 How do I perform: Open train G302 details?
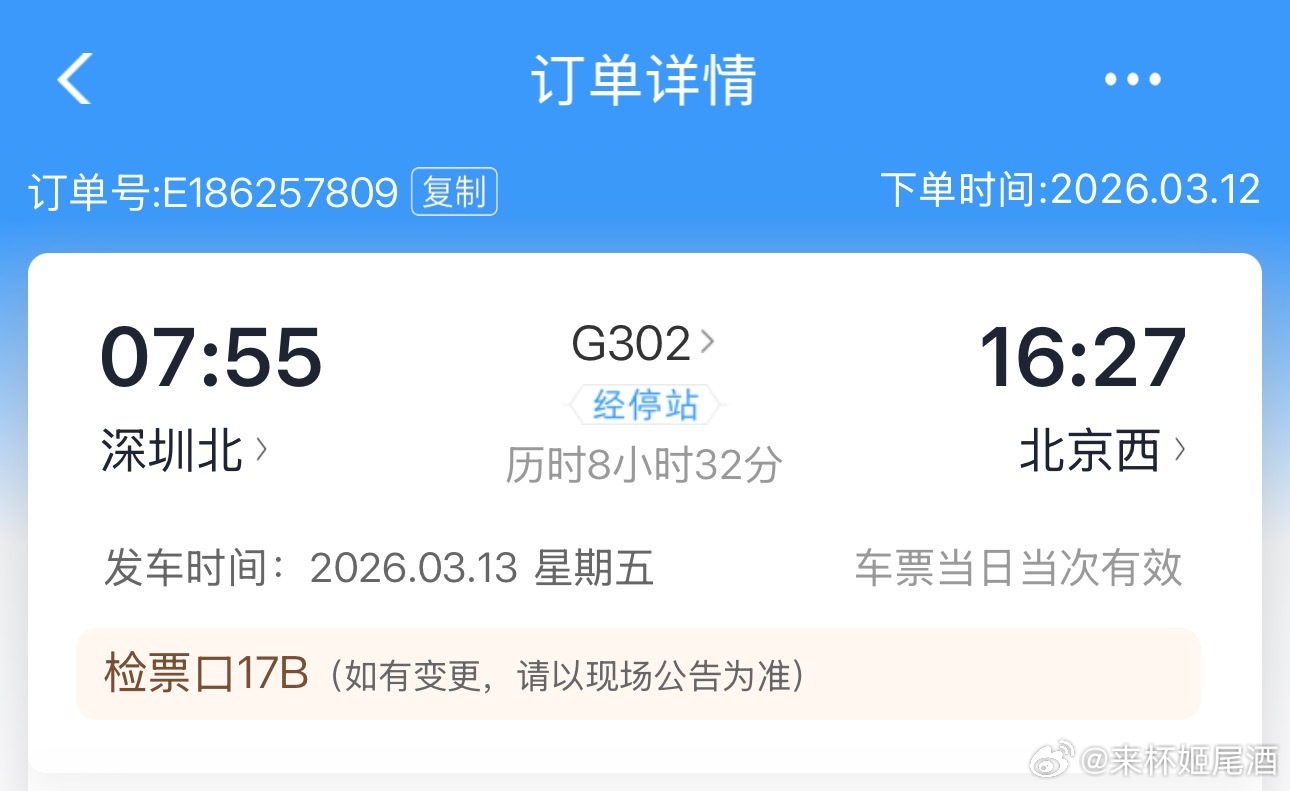[x=642, y=345]
